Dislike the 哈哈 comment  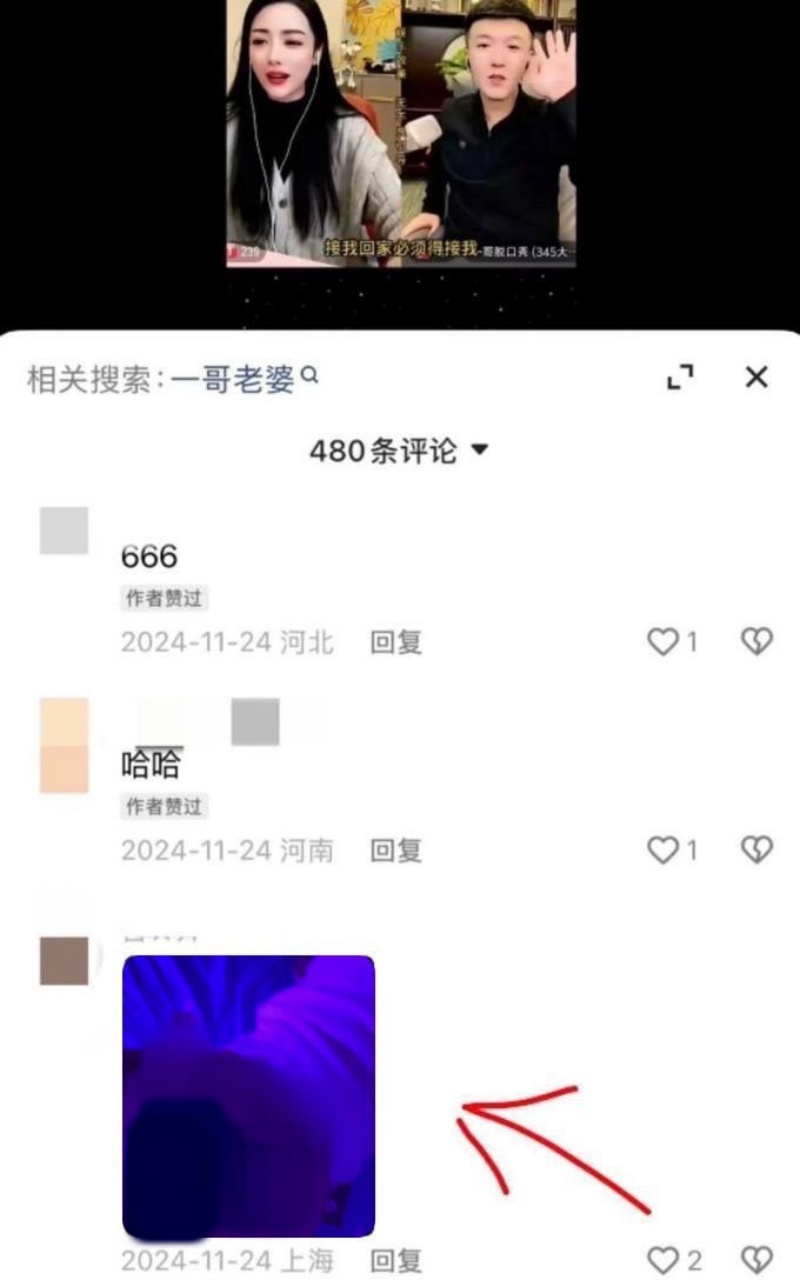click(x=757, y=850)
